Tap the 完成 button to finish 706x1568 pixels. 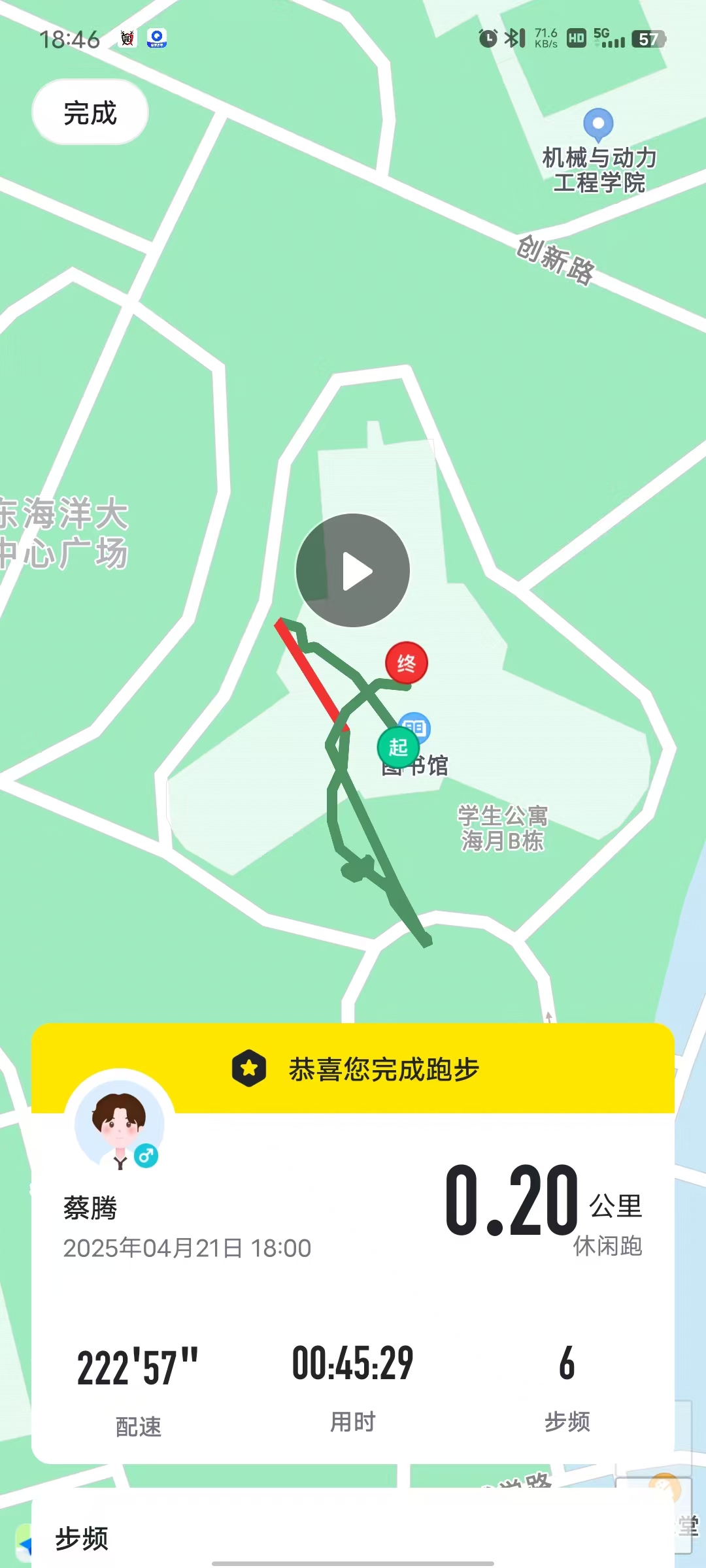(x=90, y=112)
